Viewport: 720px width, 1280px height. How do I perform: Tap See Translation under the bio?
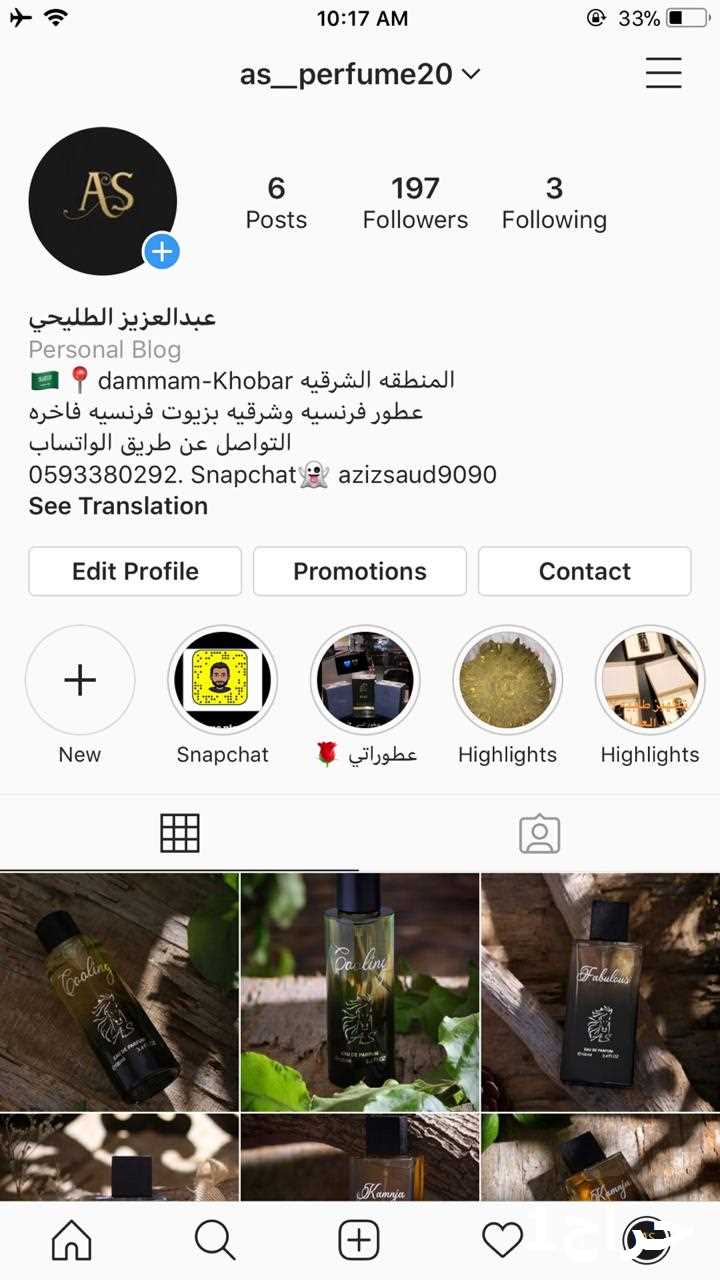pyautogui.click(x=118, y=506)
